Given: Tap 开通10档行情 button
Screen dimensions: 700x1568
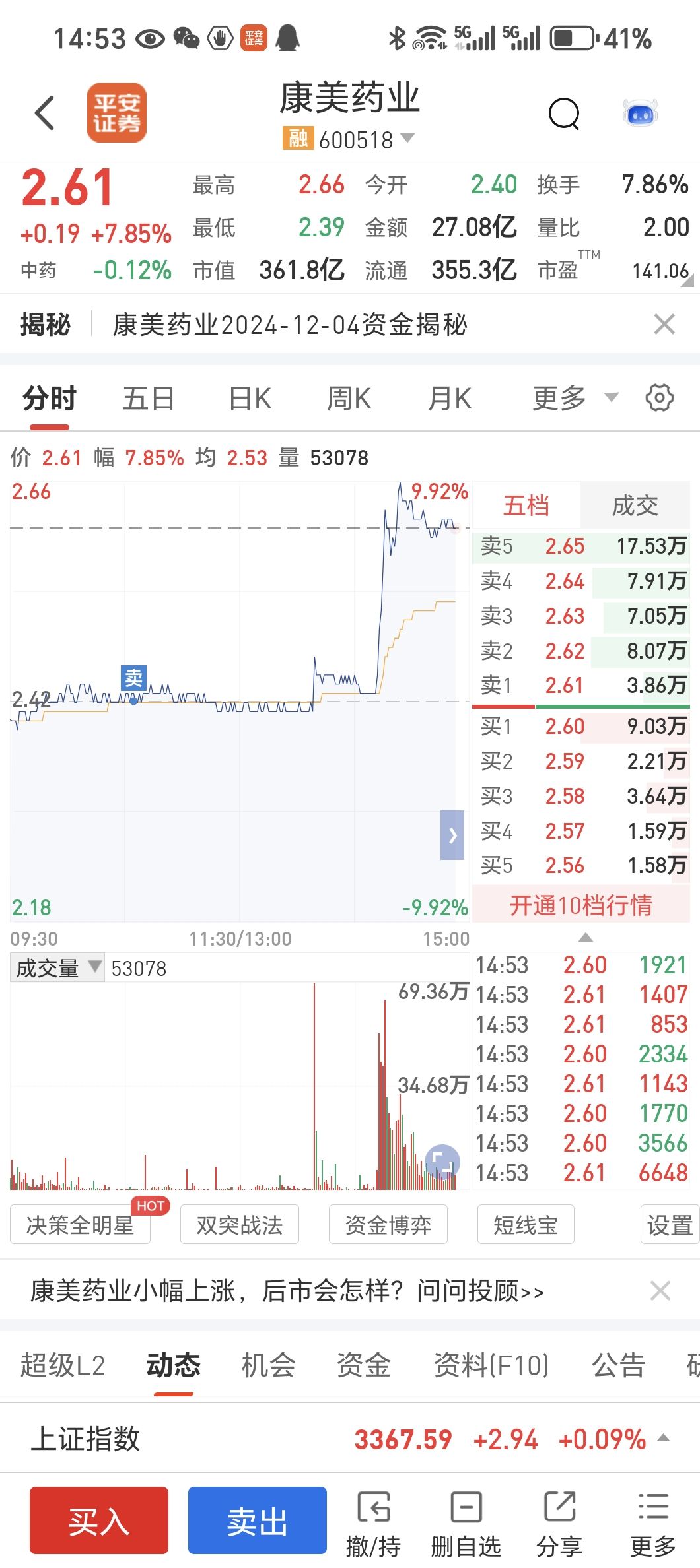Looking at the screenshot, I should click(580, 905).
